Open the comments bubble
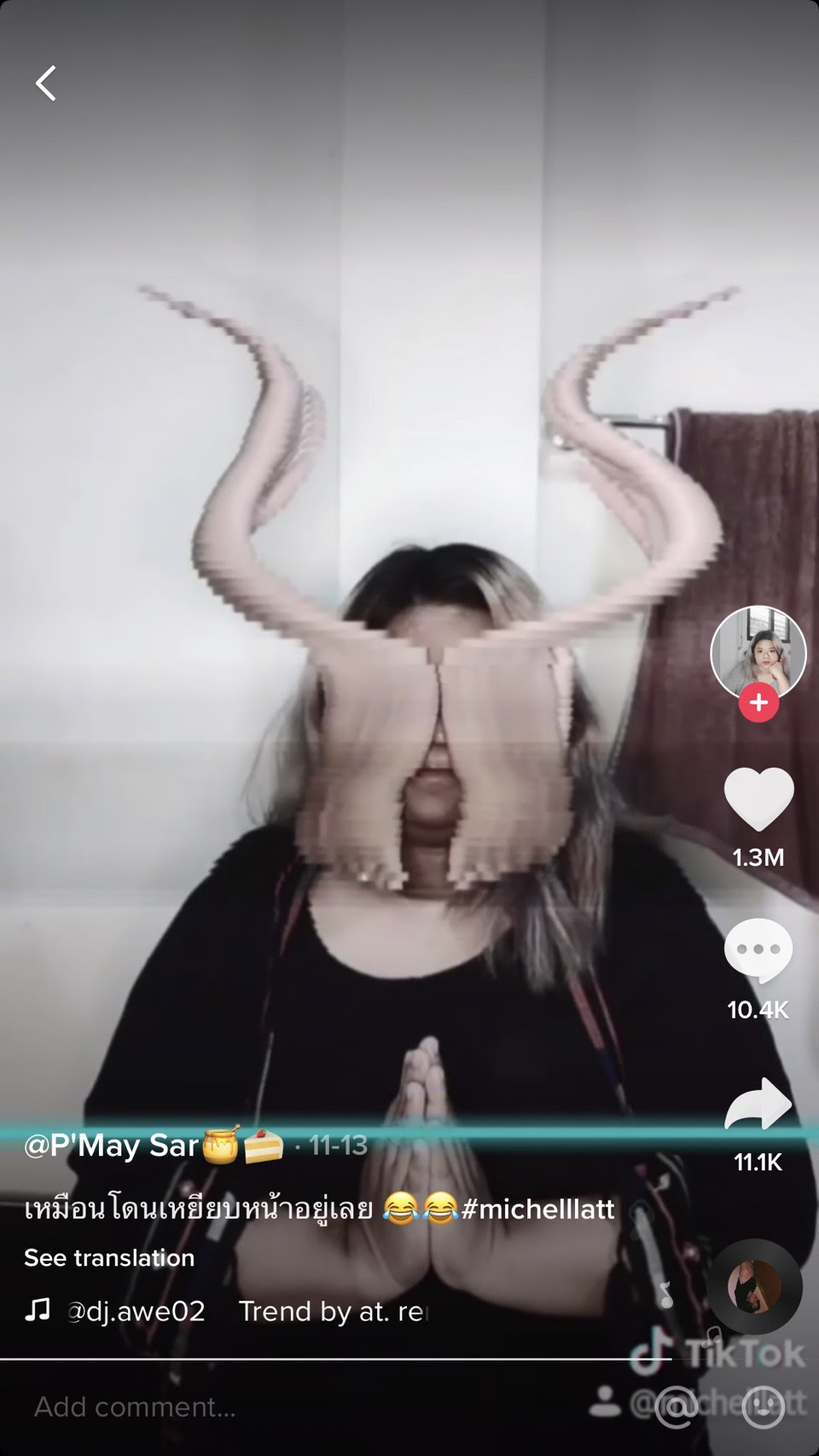Image resolution: width=819 pixels, height=1456 pixels. (x=758, y=950)
